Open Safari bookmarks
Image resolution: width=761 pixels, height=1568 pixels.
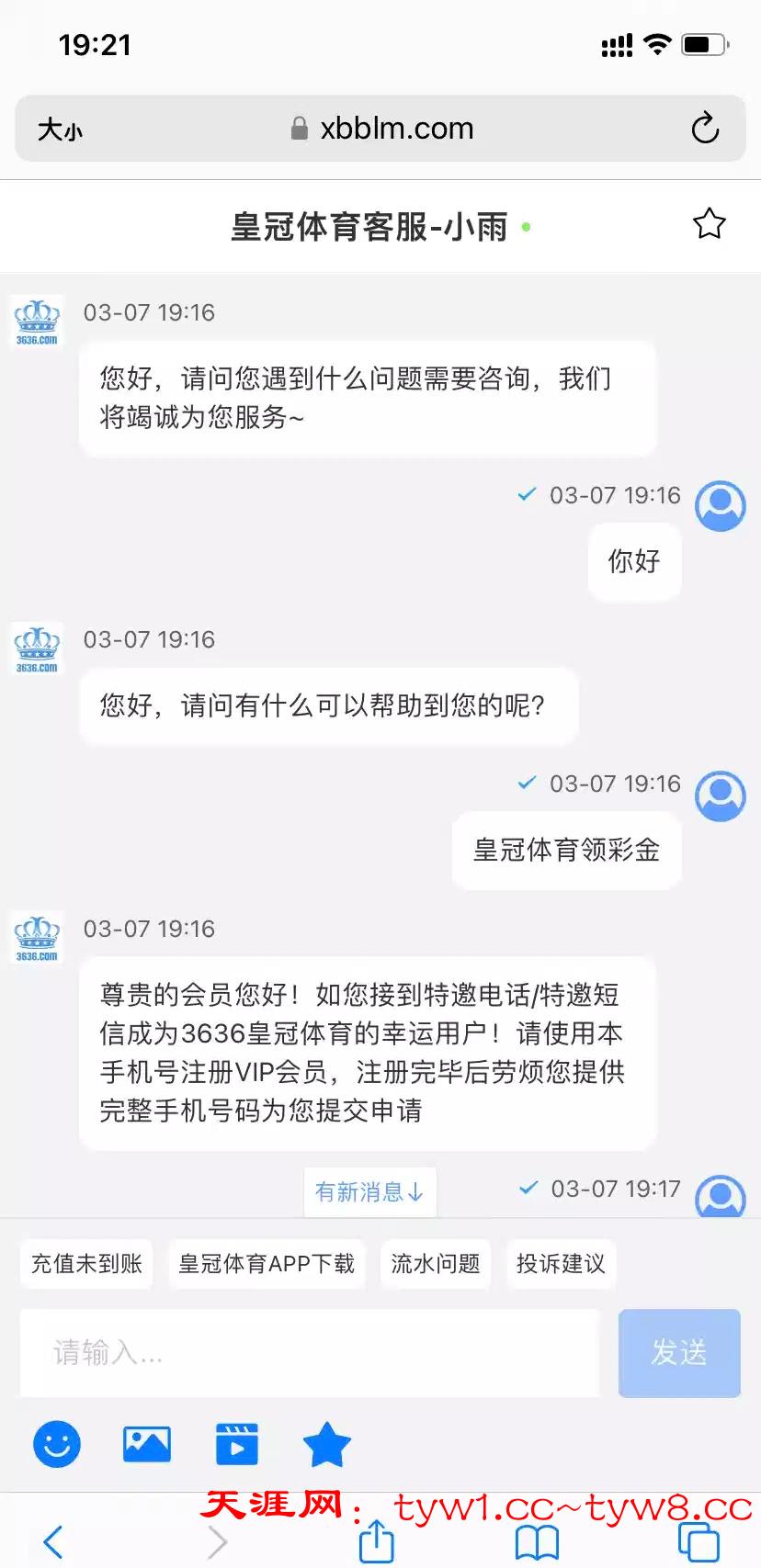click(537, 1542)
